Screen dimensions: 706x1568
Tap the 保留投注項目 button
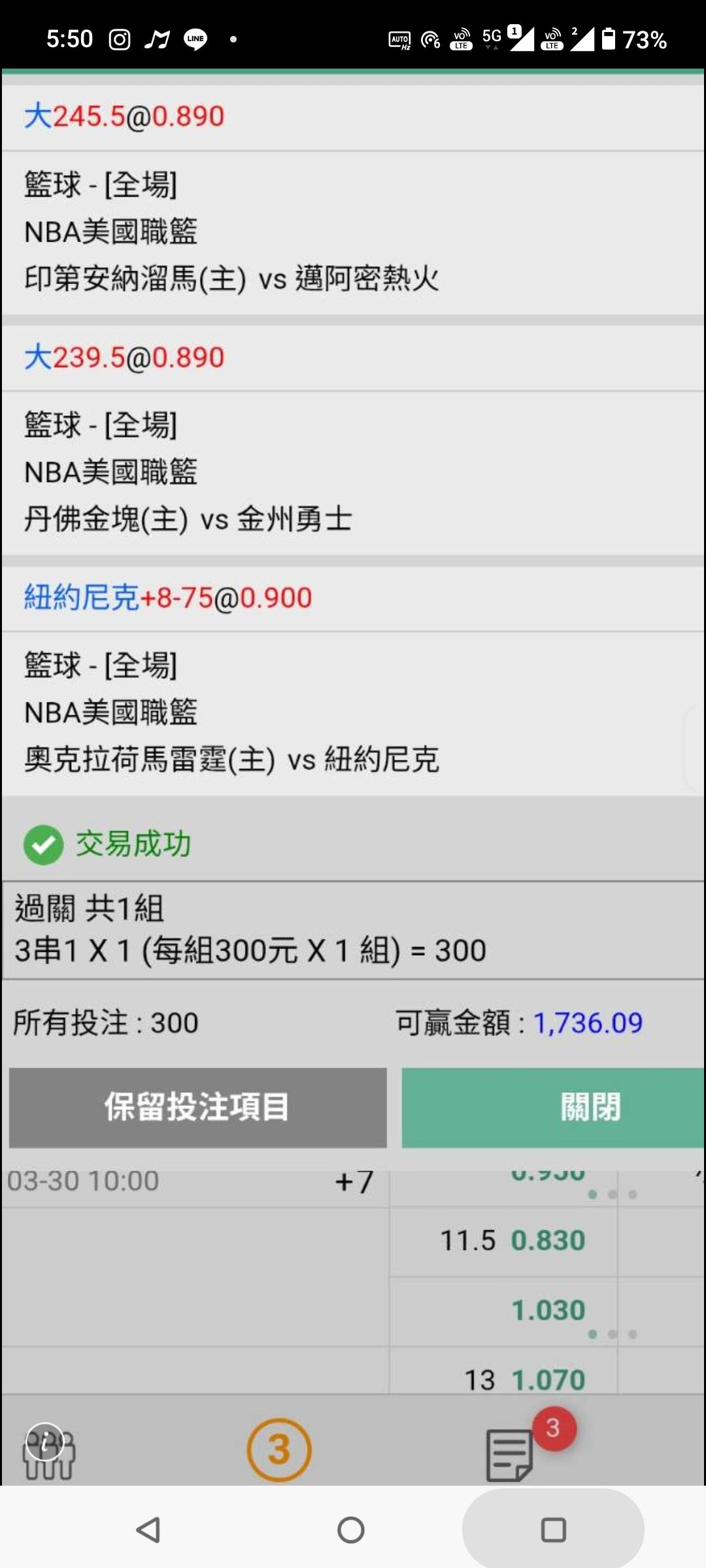[x=197, y=1107]
